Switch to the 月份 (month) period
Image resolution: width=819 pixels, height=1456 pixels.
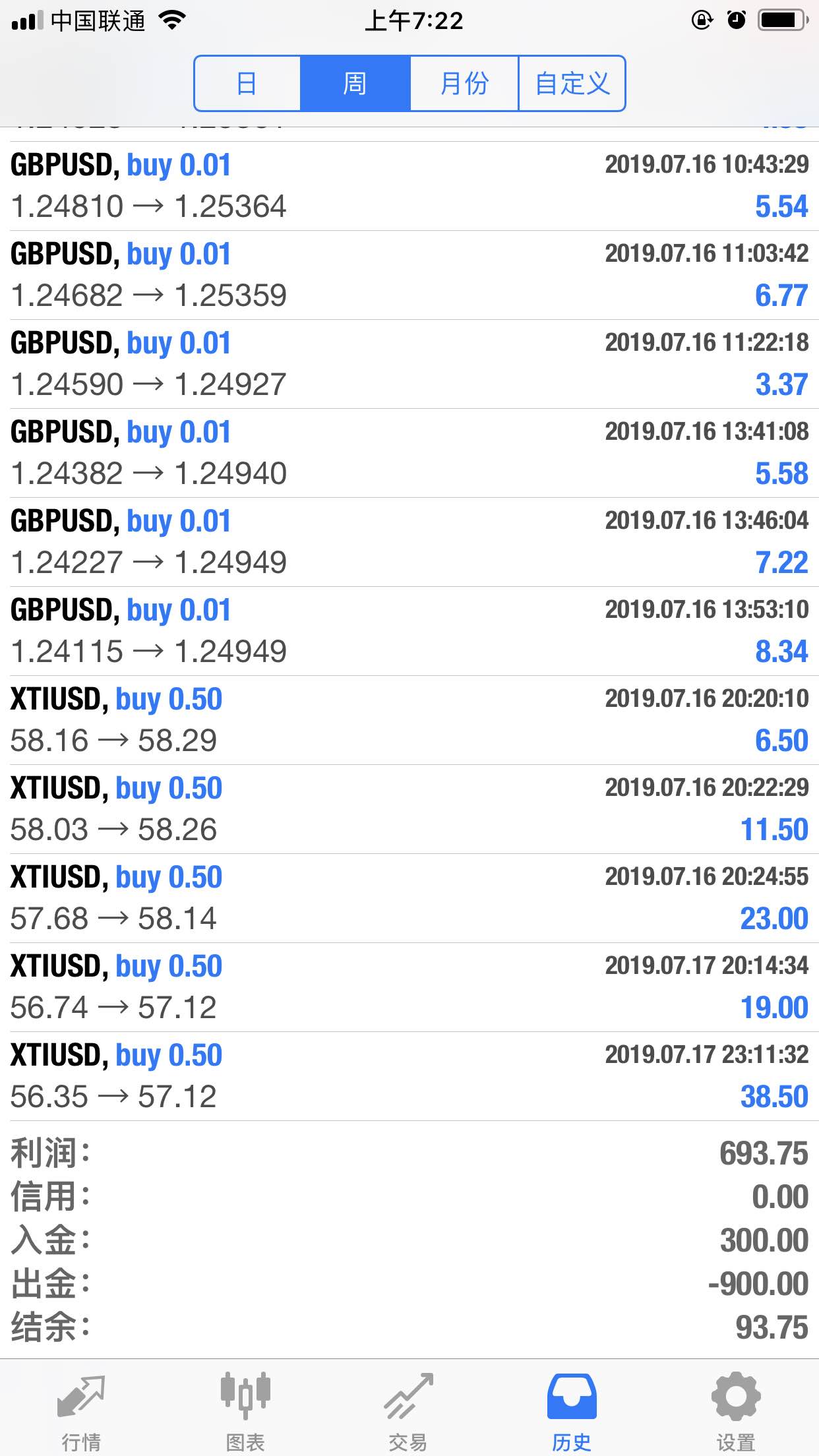[x=464, y=84]
